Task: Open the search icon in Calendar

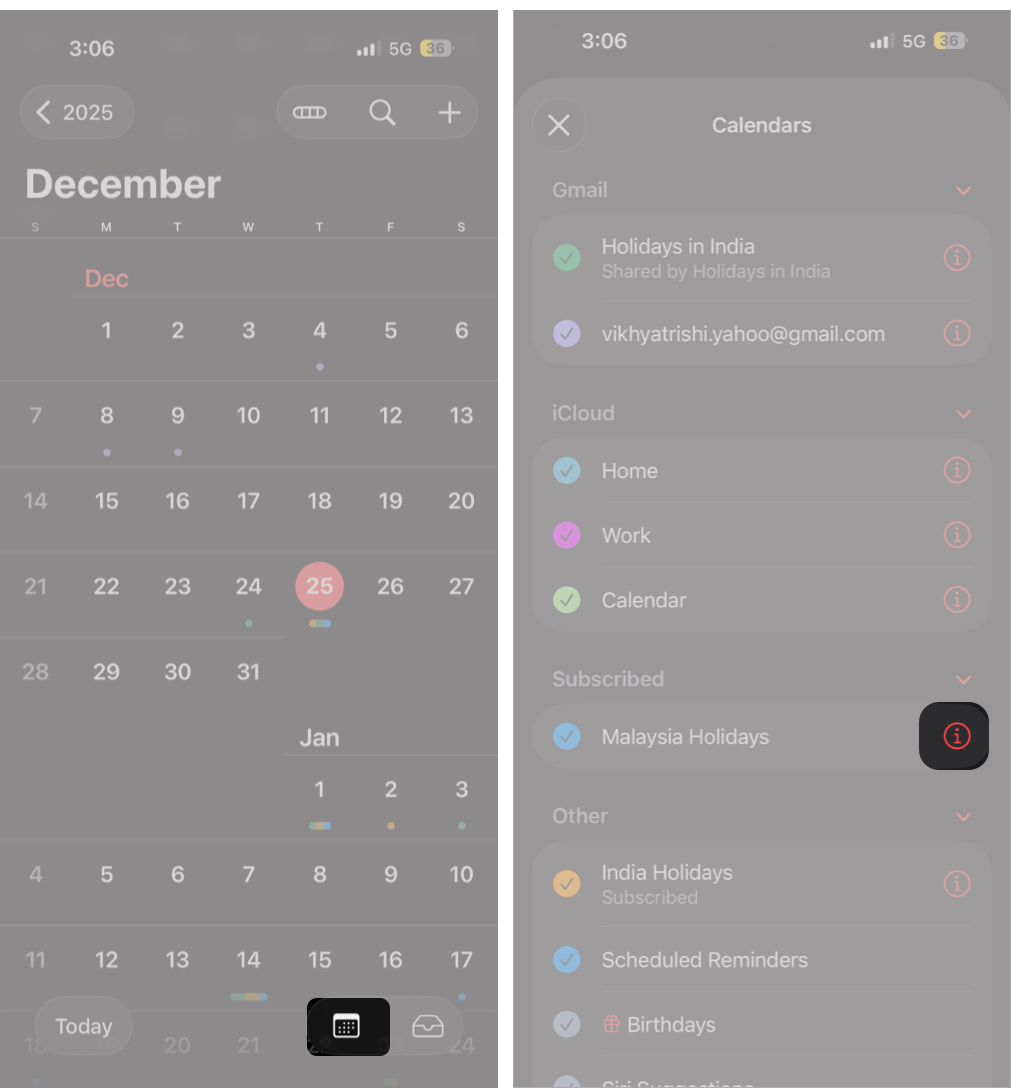Action: pos(381,112)
